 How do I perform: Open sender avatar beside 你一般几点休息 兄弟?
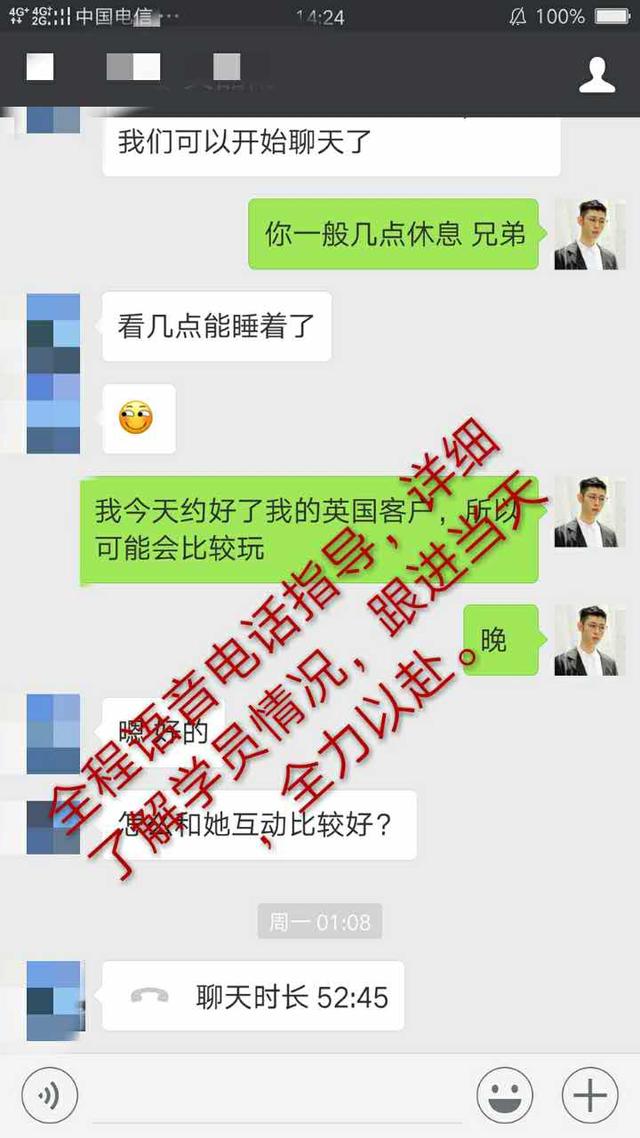583,234
